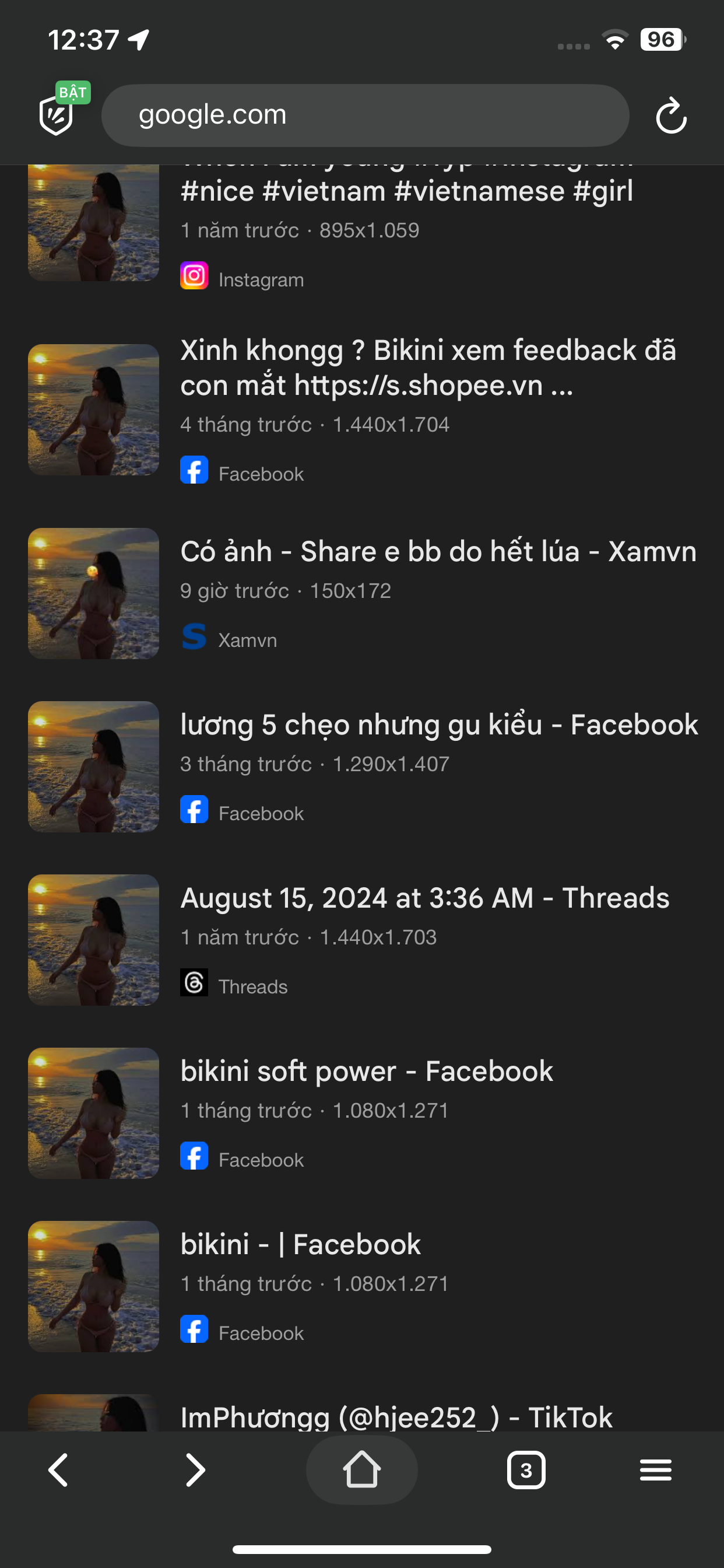Open the Instagram result tagged #nice #vietnam

406,191
